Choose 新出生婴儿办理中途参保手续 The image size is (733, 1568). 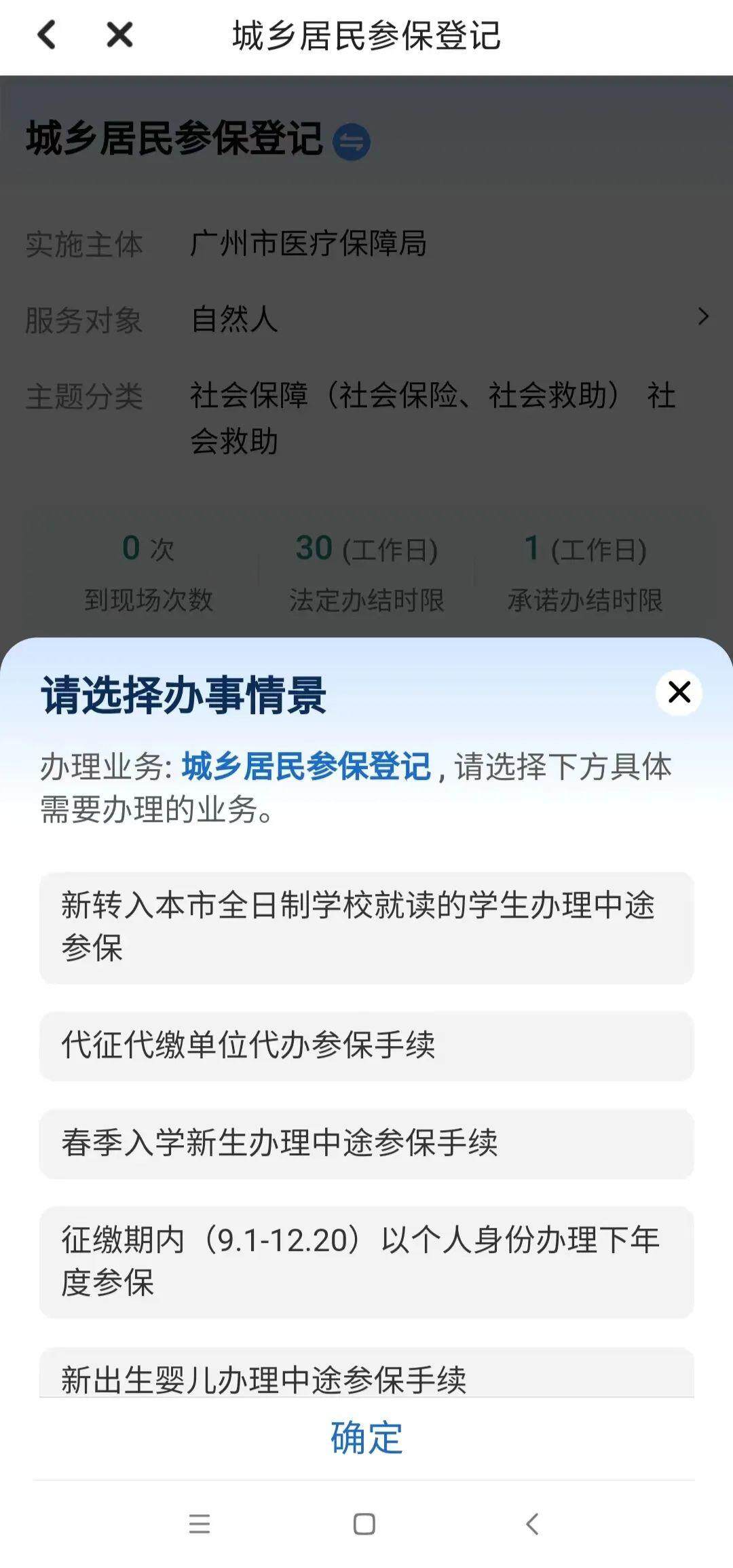[366, 1378]
